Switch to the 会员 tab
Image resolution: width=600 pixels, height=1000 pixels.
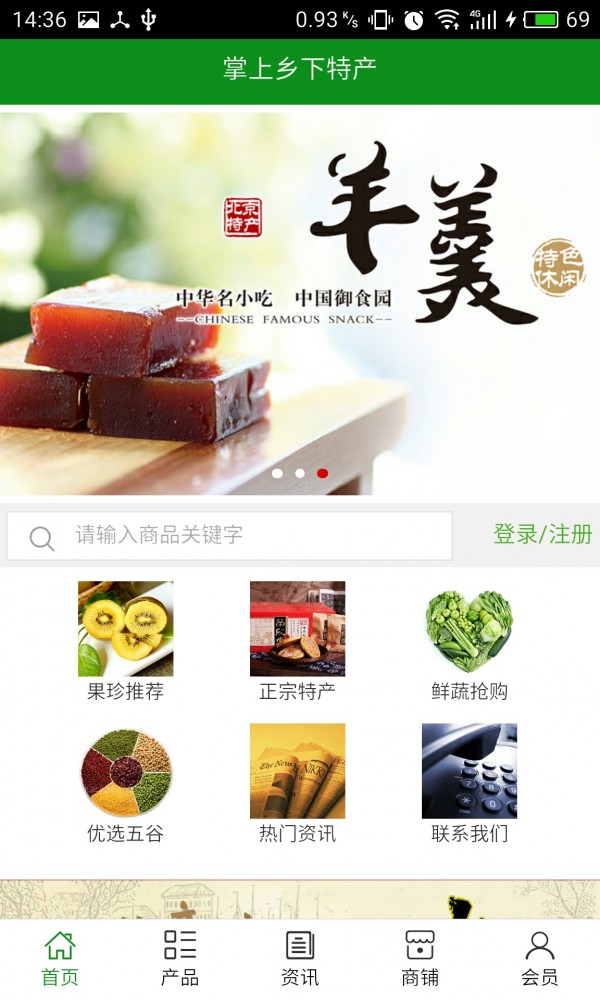pos(540,958)
